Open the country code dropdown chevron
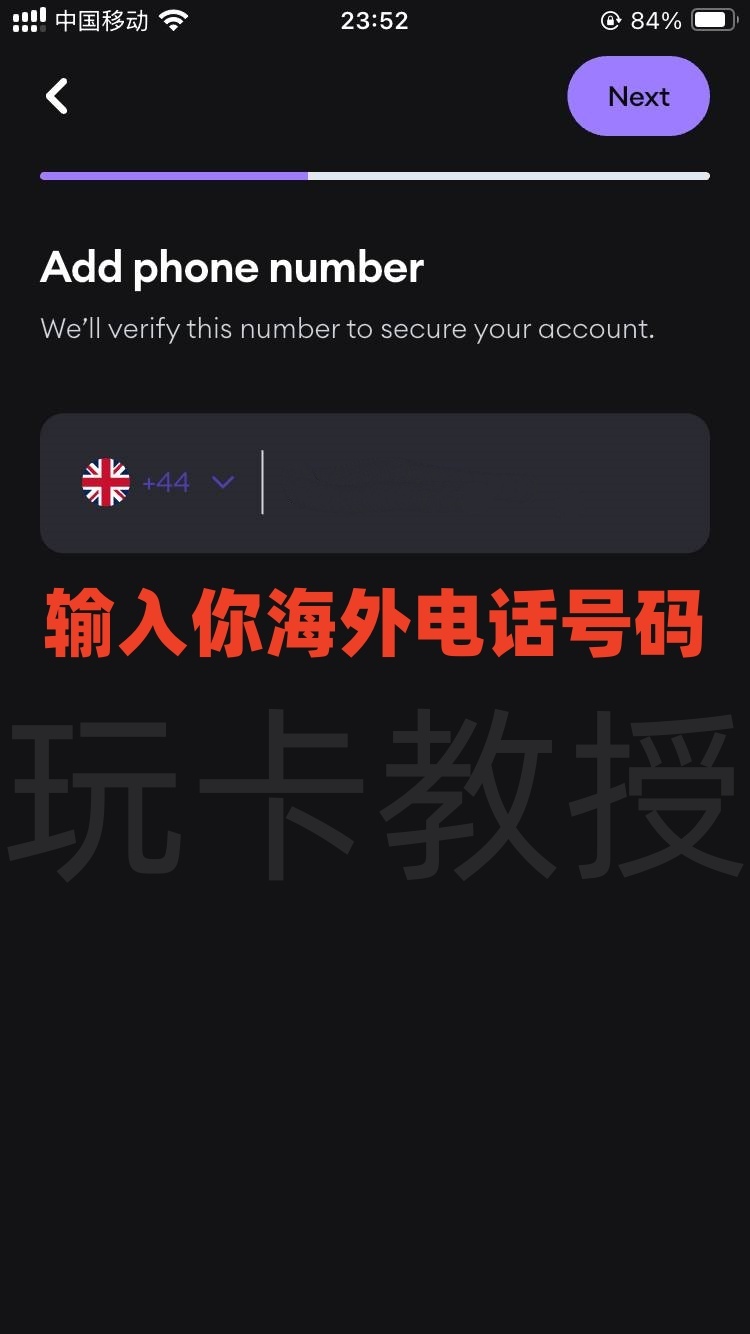 pyautogui.click(x=222, y=483)
